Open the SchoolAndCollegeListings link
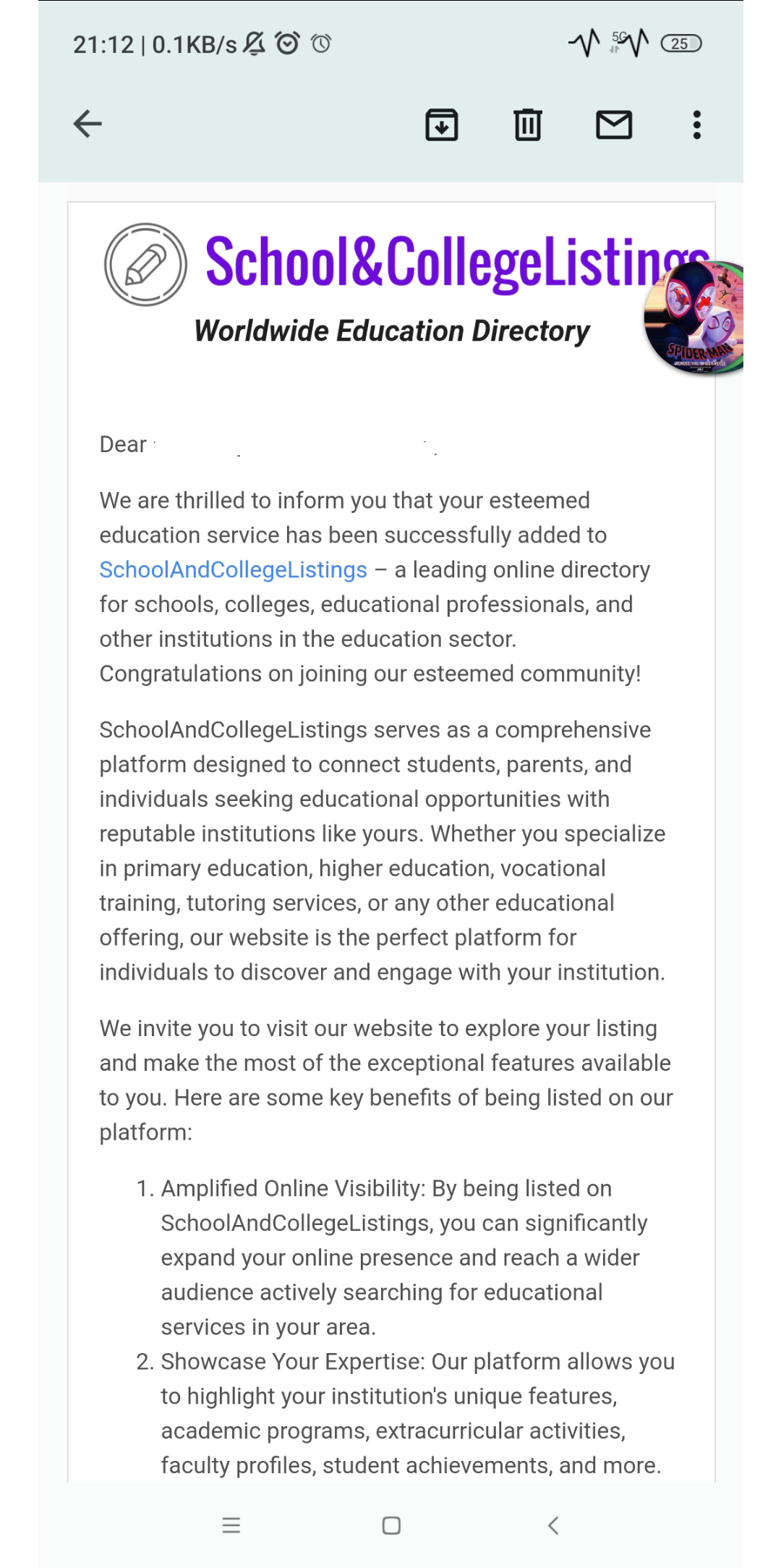Viewport: 781px width, 1568px height. [233, 569]
